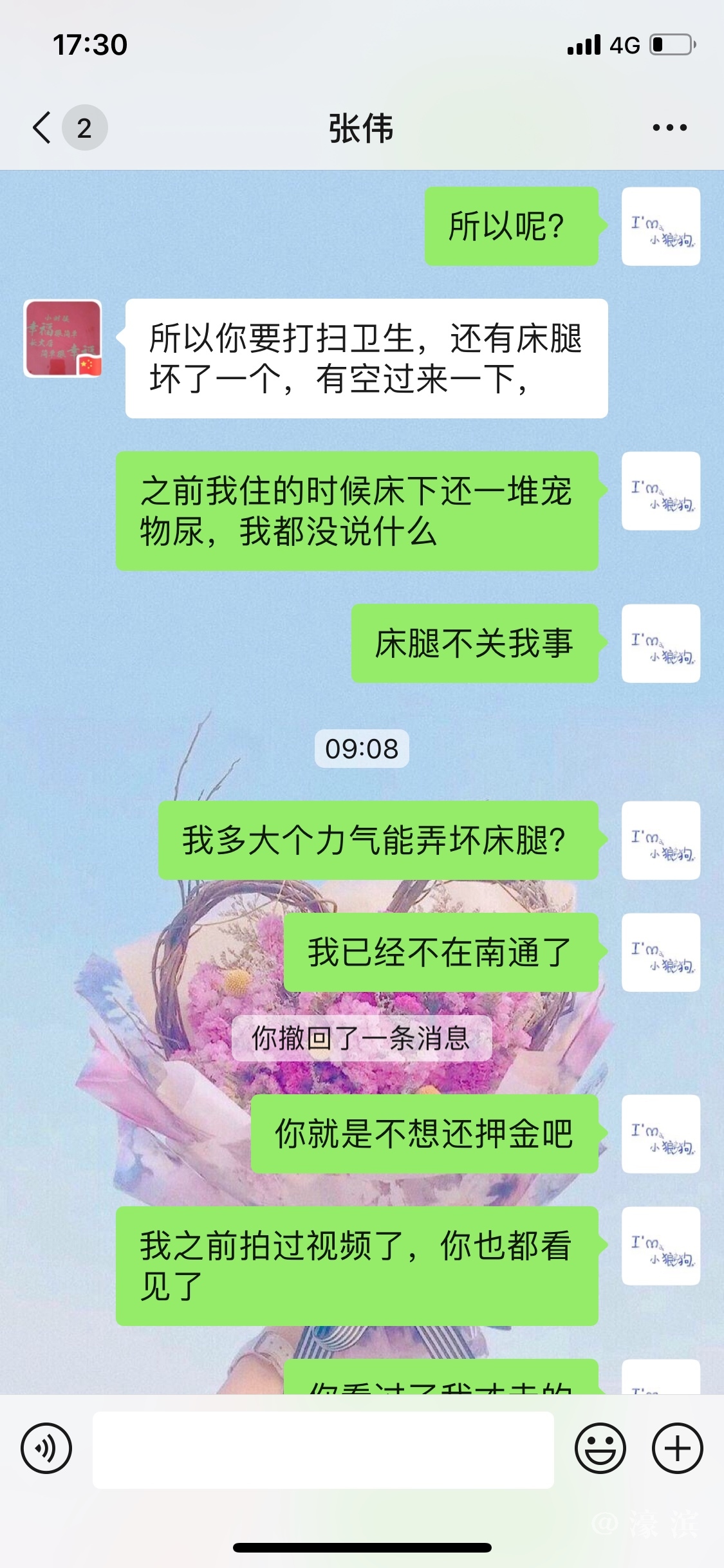
Task: Open the emoji sticker panel
Action: tap(600, 1448)
